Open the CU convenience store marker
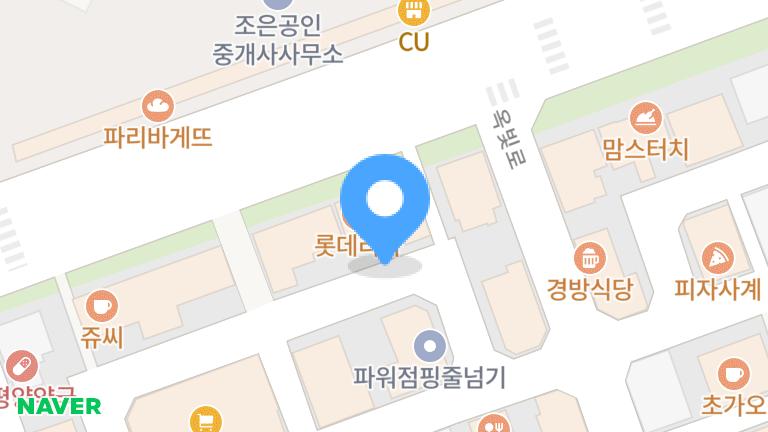This screenshot has height=432, width=768. pos(412,12)
